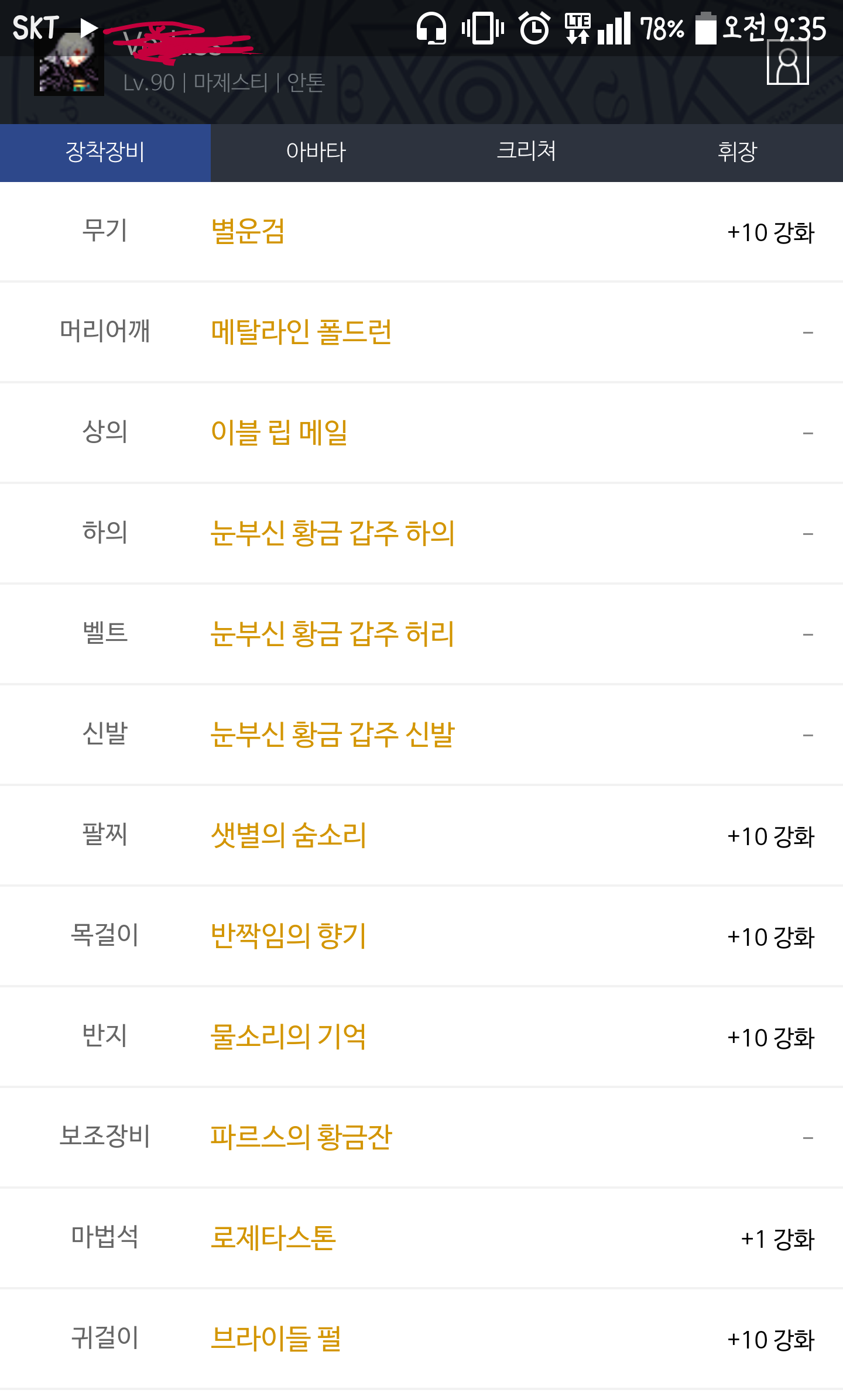Open 이블 립 메일 details
The height and width of the screenshot is (1400, 843).
pos(279,433)
